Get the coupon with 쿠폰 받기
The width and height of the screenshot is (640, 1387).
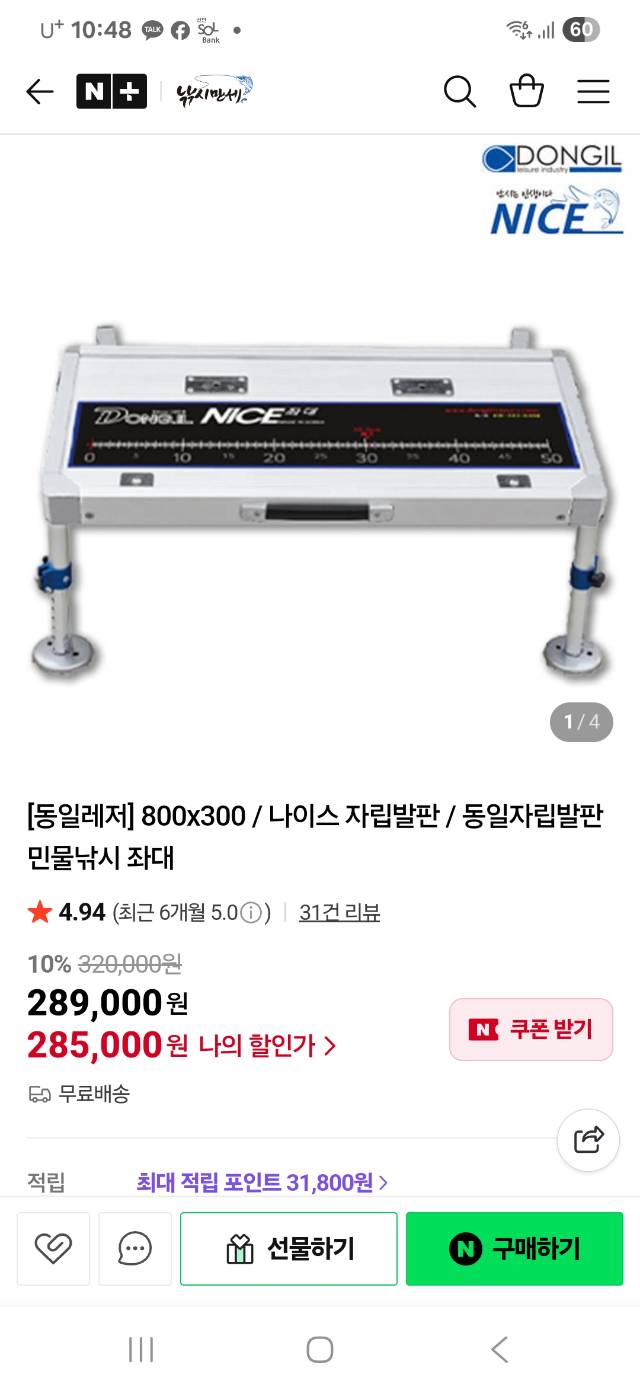coord(530,1029)
